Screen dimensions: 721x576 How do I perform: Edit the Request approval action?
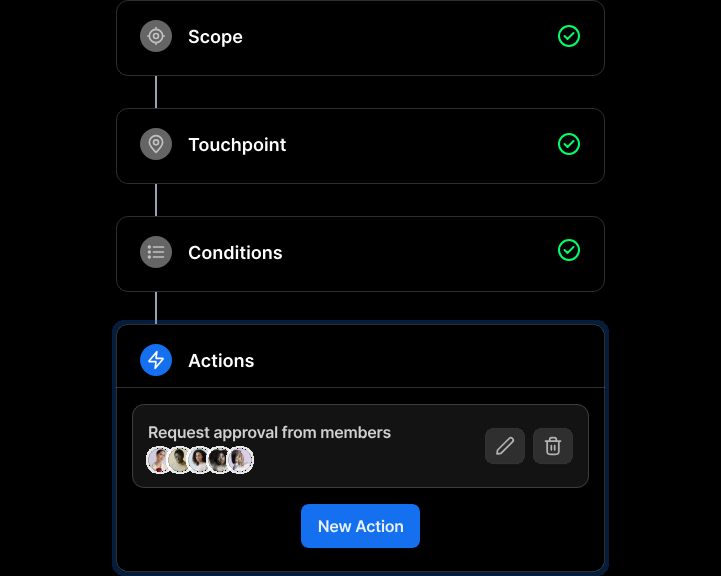click(x=505, y=446)
